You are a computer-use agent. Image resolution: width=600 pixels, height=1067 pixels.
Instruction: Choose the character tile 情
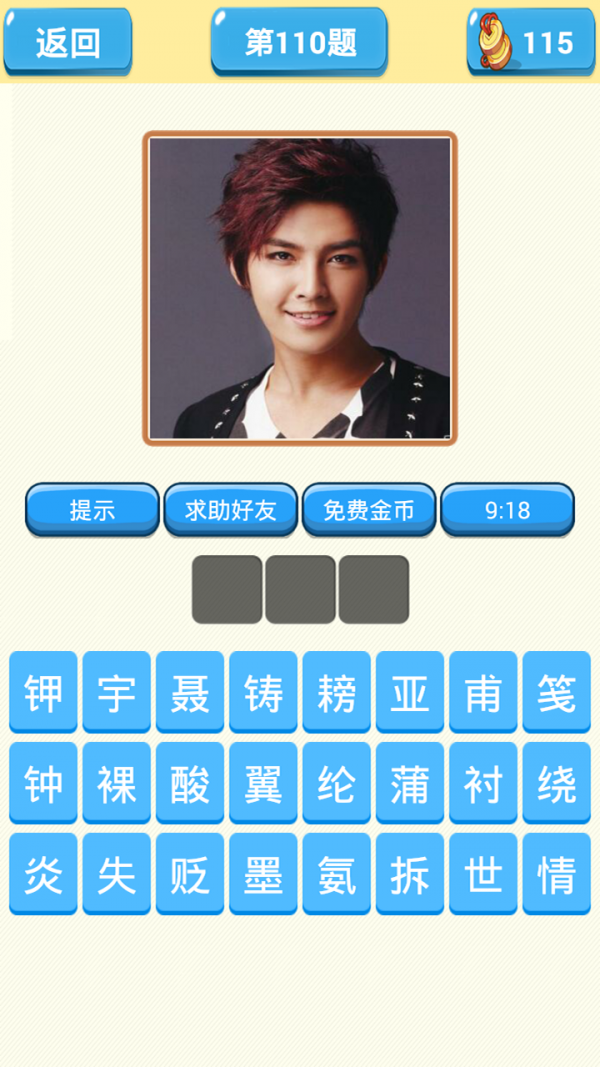(557, 874)
